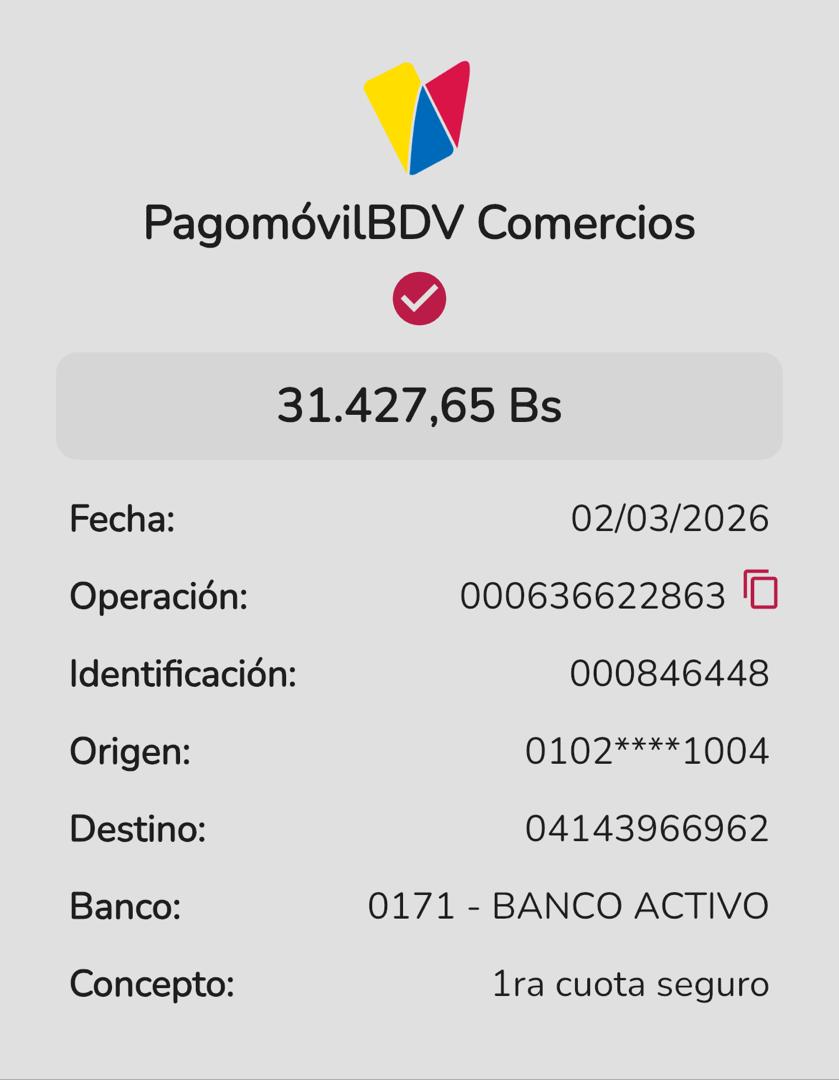
Task: Copy the operation number 000636622863
Action: coord(760,590)
